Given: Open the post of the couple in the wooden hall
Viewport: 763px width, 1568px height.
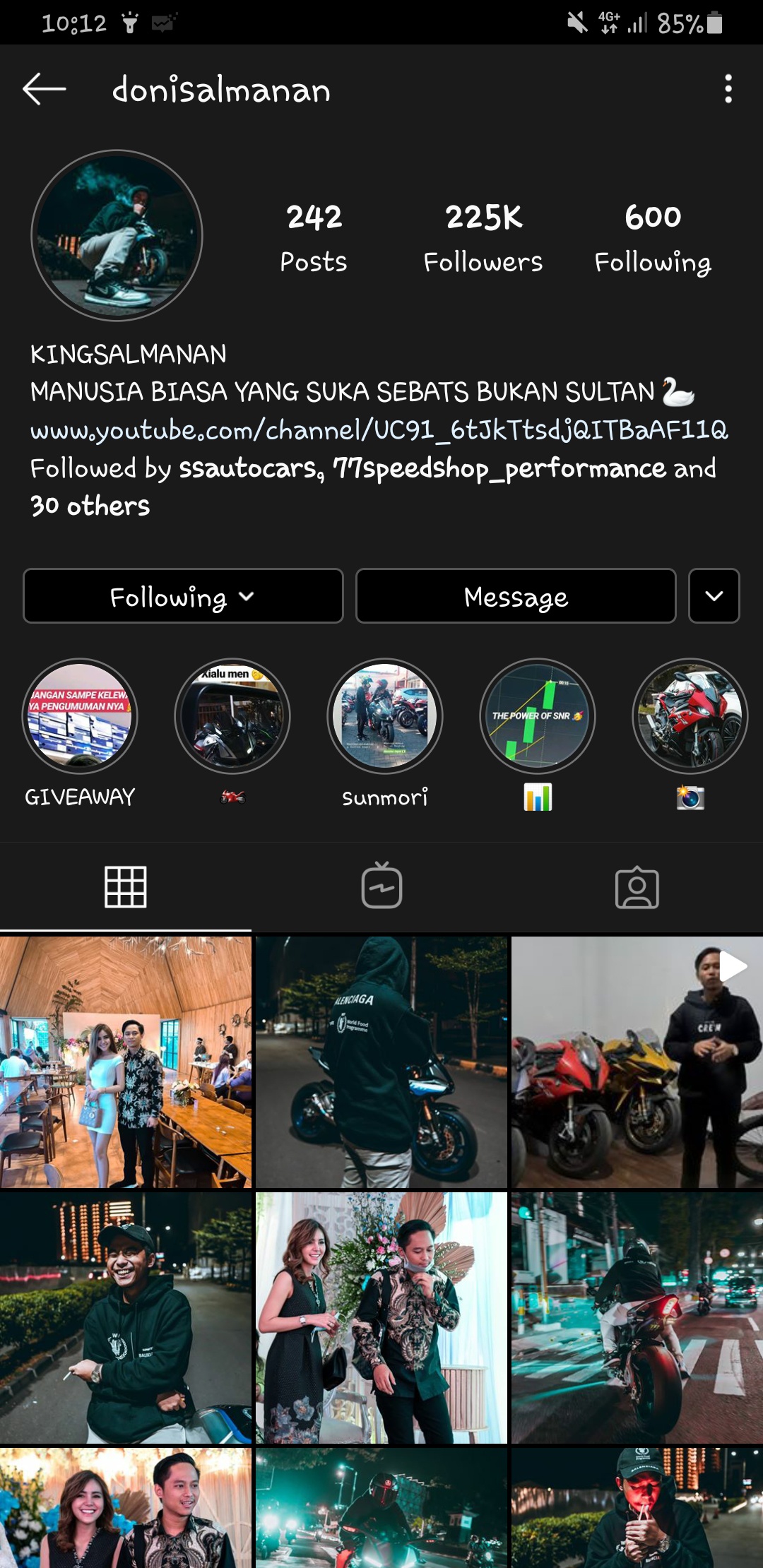Looking at the screenshot, I should (x=126, y=1062).
